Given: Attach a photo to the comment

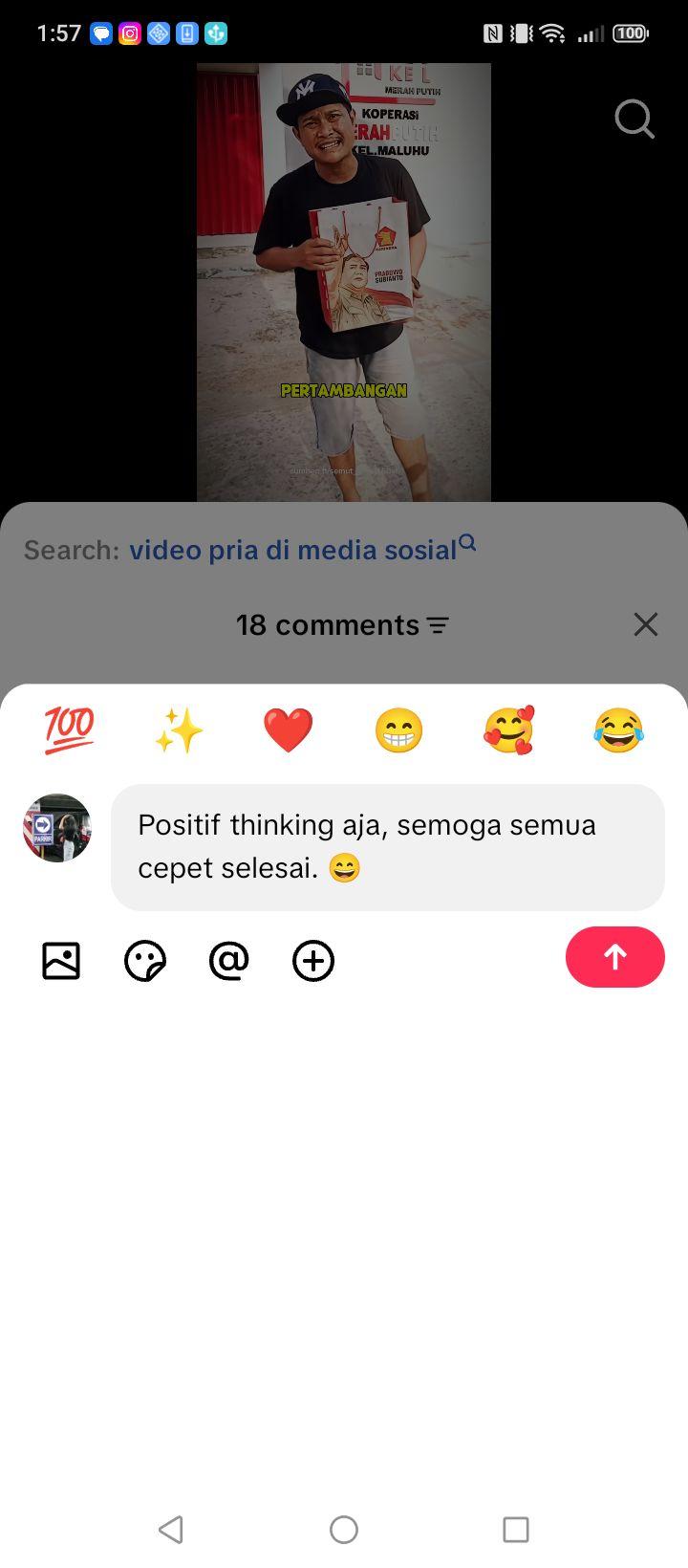Looking at the screenshot, I should [61, 961].
